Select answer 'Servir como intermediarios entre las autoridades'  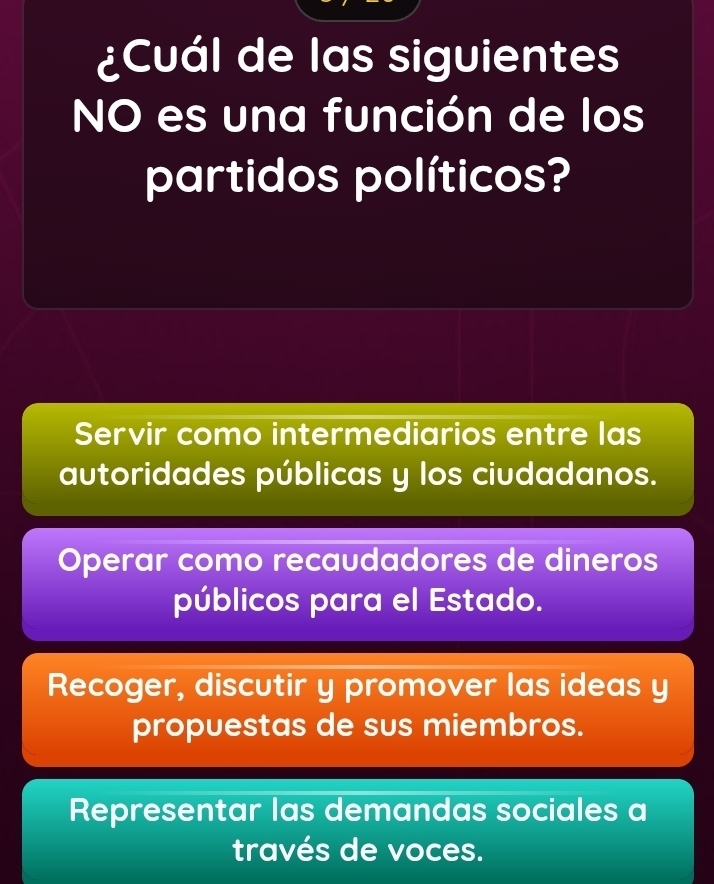357,458
